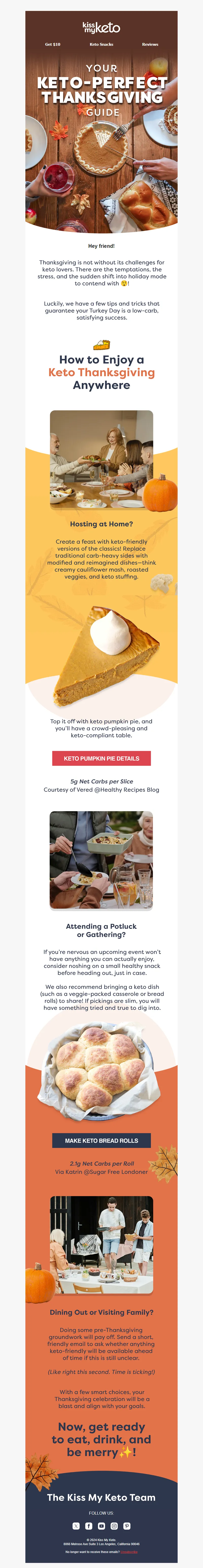Open the YouTube channel icon

(101, 1526)
